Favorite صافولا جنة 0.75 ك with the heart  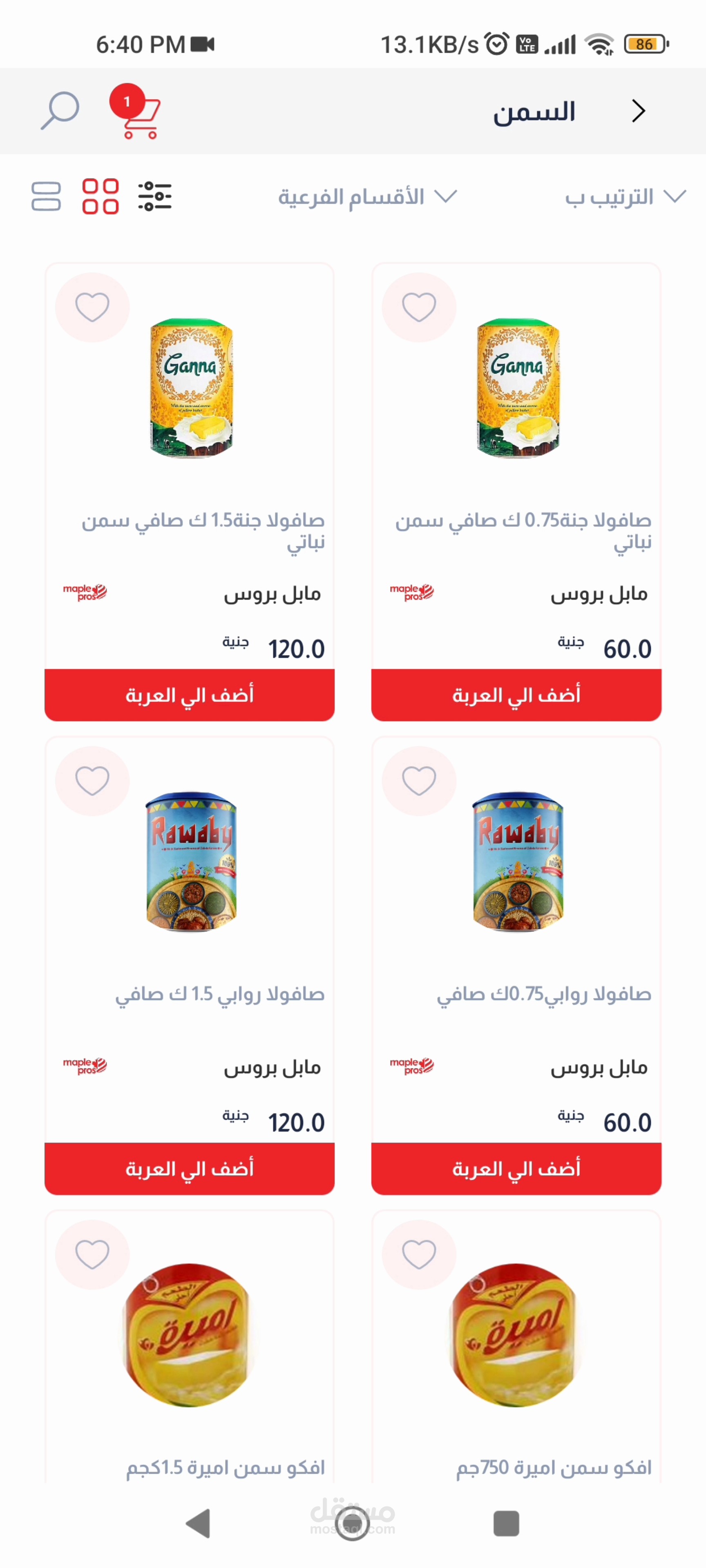coord(419,307)
